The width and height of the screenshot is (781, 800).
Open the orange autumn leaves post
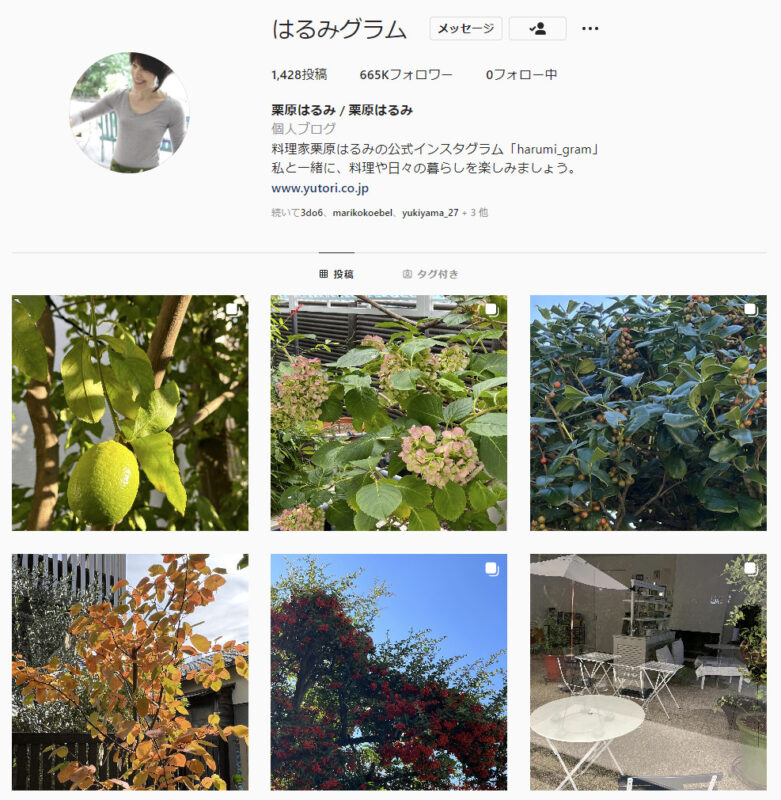coord(130,672)
